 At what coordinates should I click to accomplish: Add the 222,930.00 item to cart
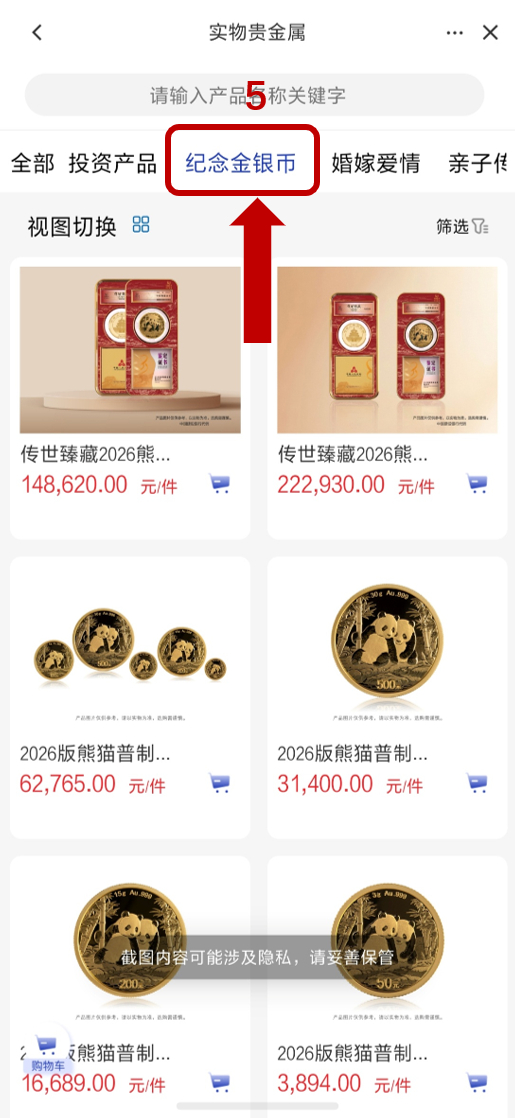pyautogui.click(x=477, y=484)
